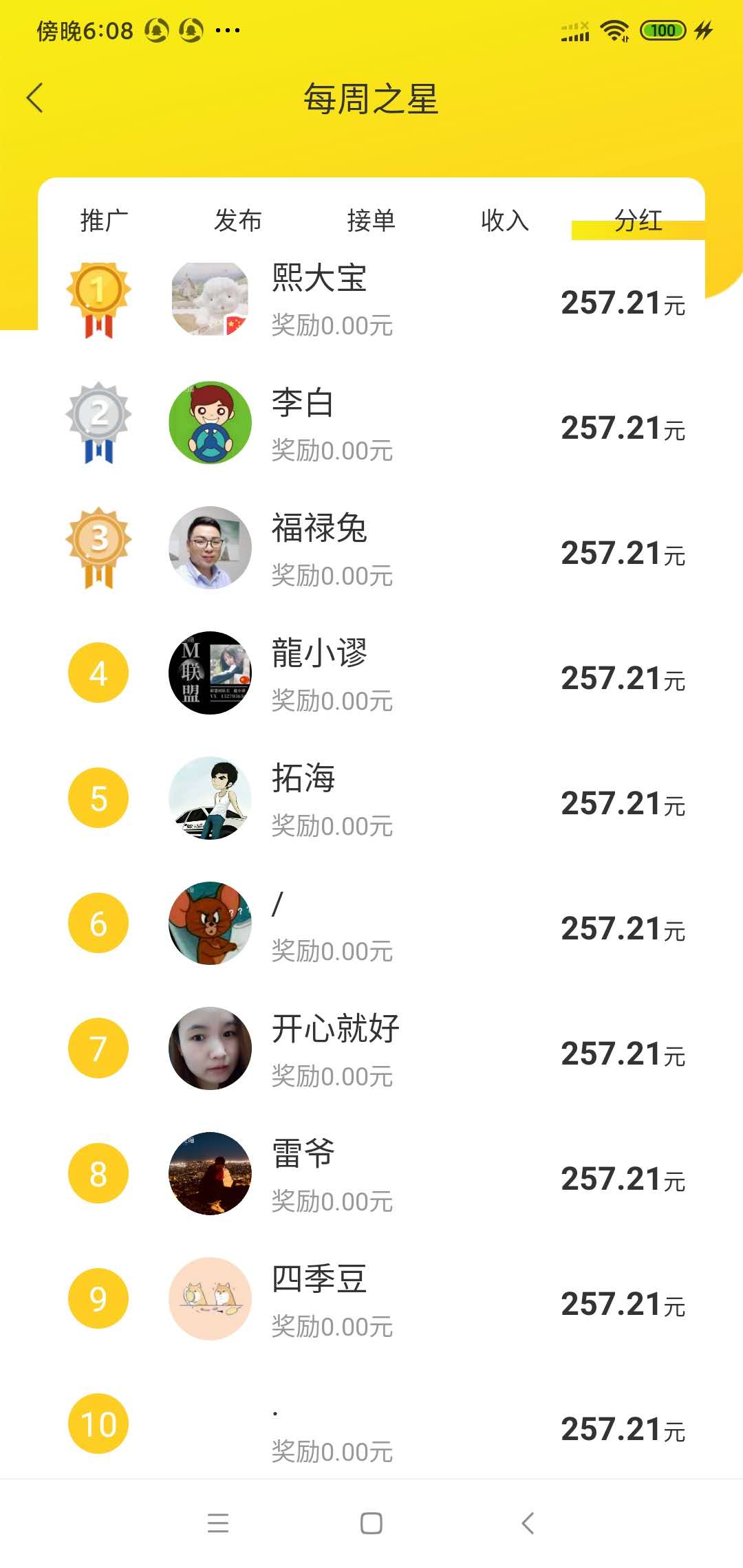This screenshot has width=743, height=1568.
Task: View 雷爷's ranking entry
Action: (x=371, y=1175)
